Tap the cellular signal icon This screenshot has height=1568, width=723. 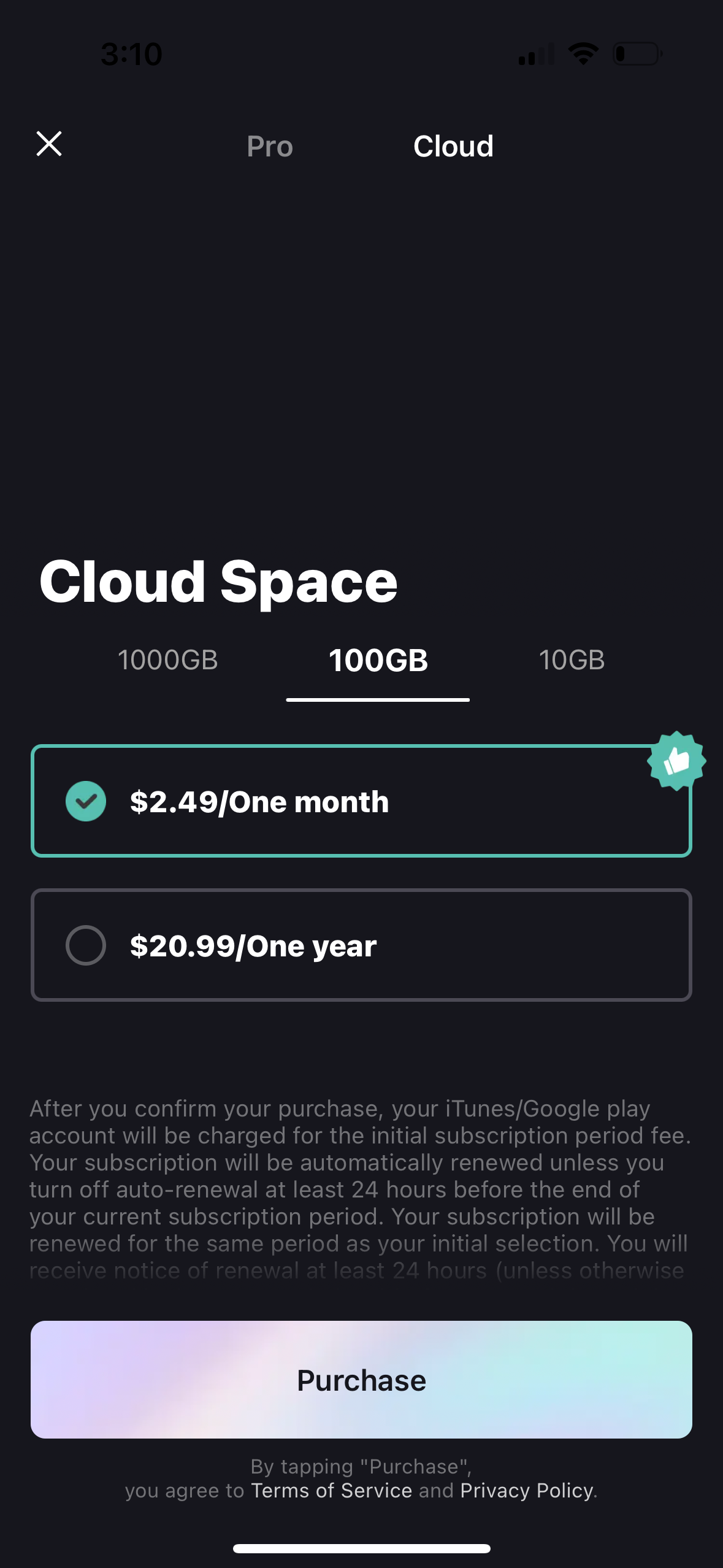pos(534,55)
